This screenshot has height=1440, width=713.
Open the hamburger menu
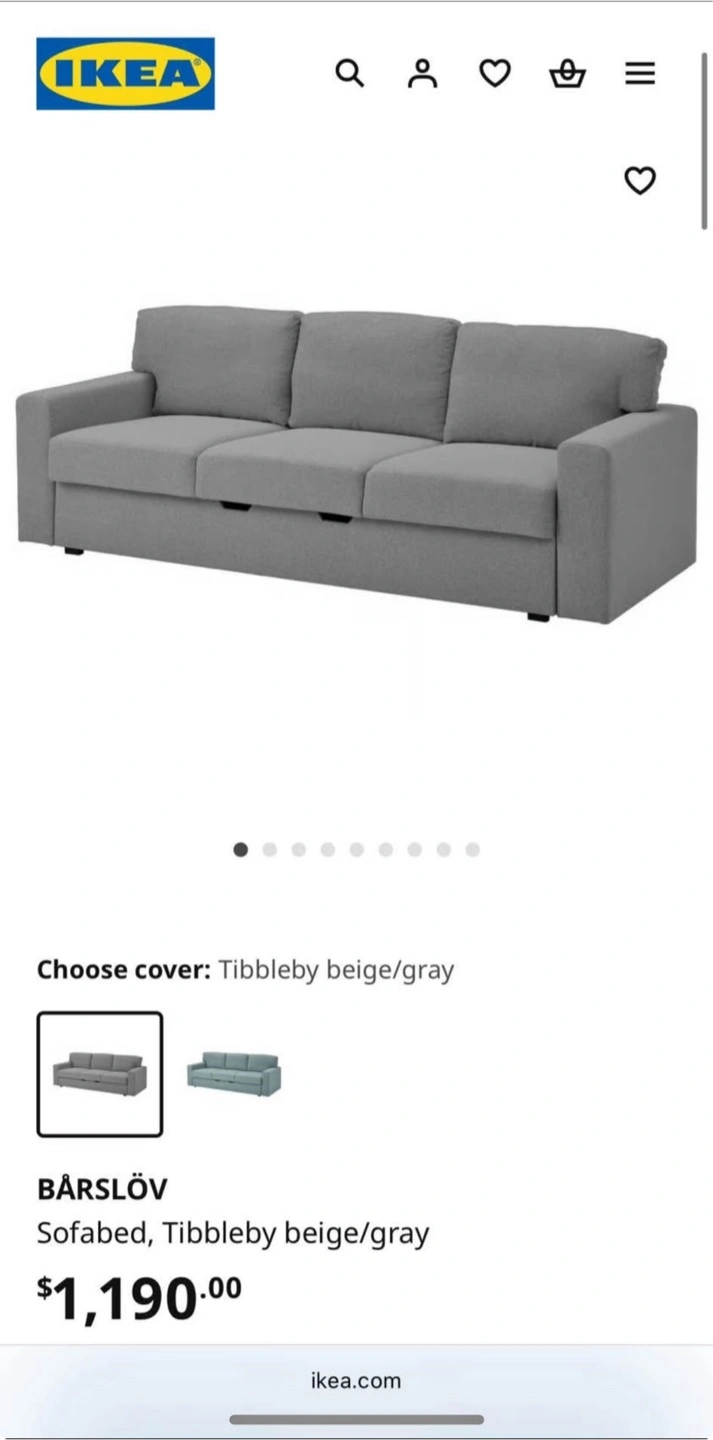click(x=640, y=73)
